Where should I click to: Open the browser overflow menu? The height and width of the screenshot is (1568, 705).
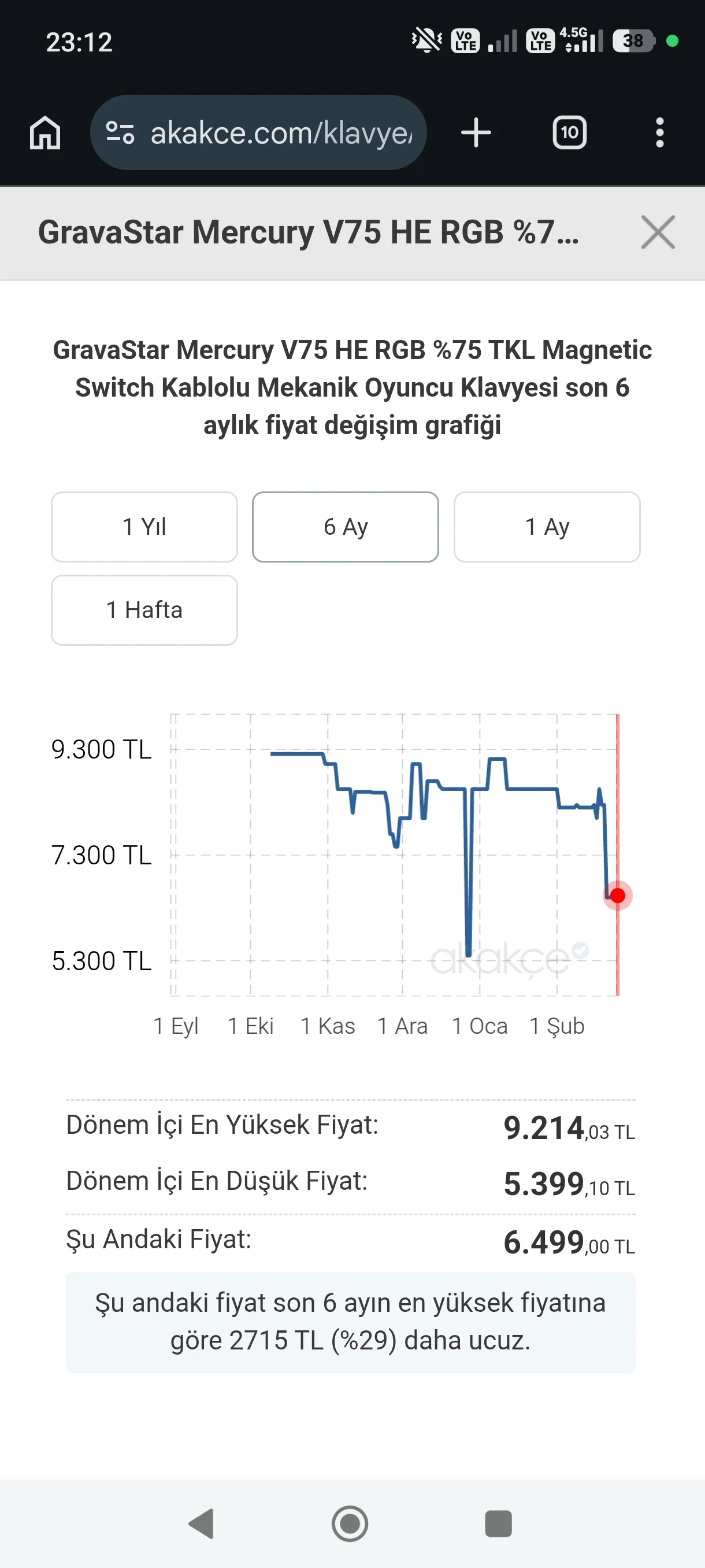point(659,133)
